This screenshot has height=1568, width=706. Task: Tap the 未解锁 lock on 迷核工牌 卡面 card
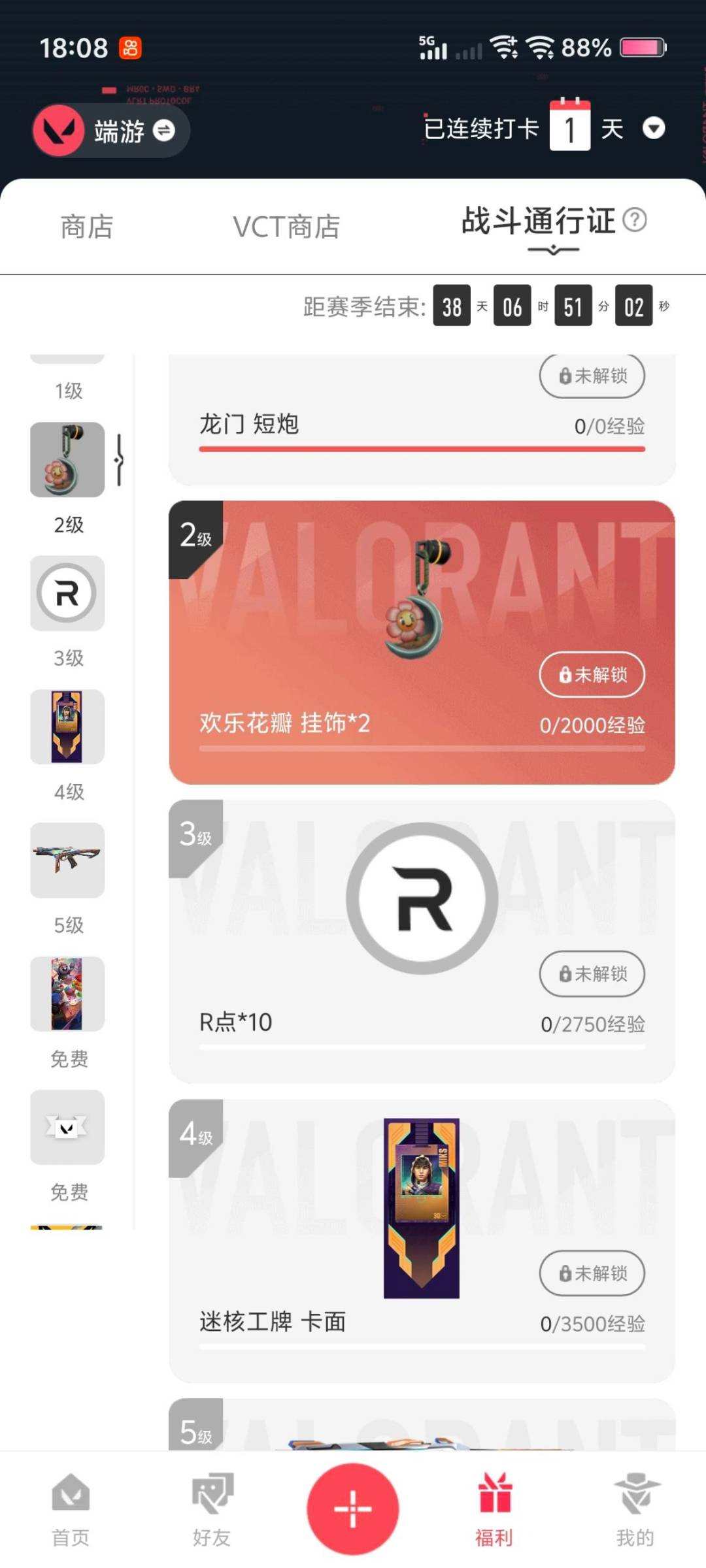[x=591, y=1273]
